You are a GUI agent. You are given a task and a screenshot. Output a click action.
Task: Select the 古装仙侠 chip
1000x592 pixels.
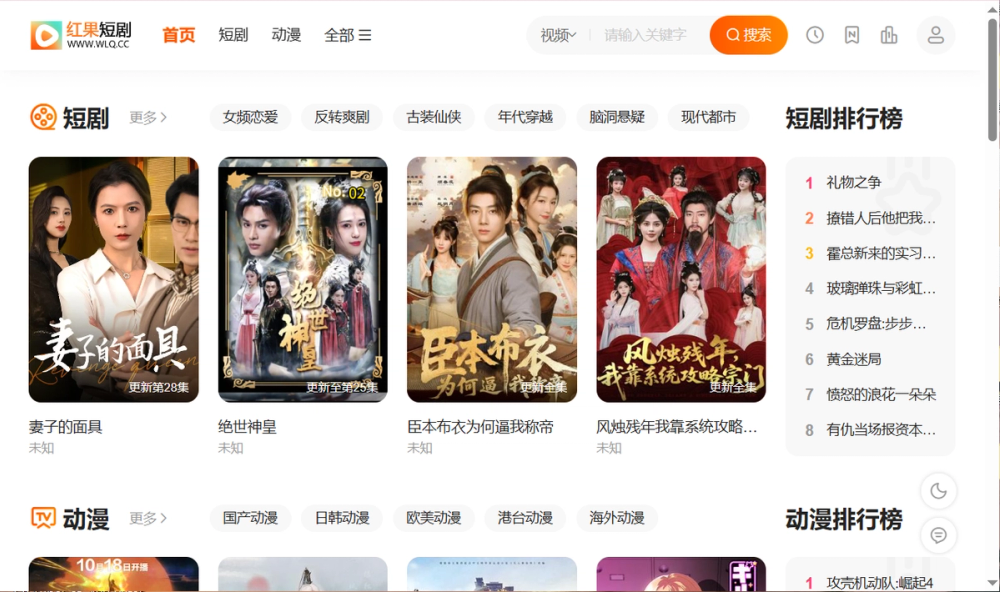point(433,117)
